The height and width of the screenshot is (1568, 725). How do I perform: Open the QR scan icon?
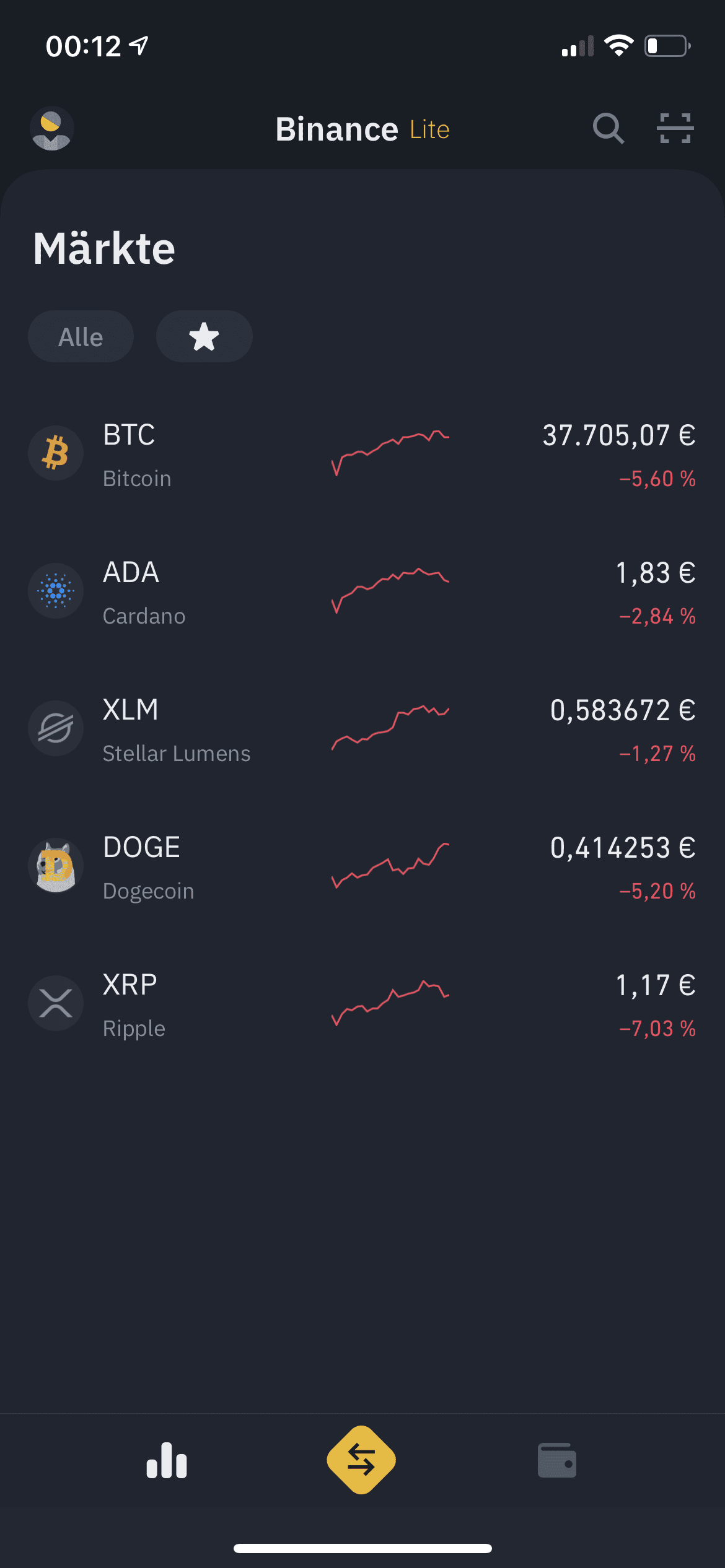click(675, 129)
